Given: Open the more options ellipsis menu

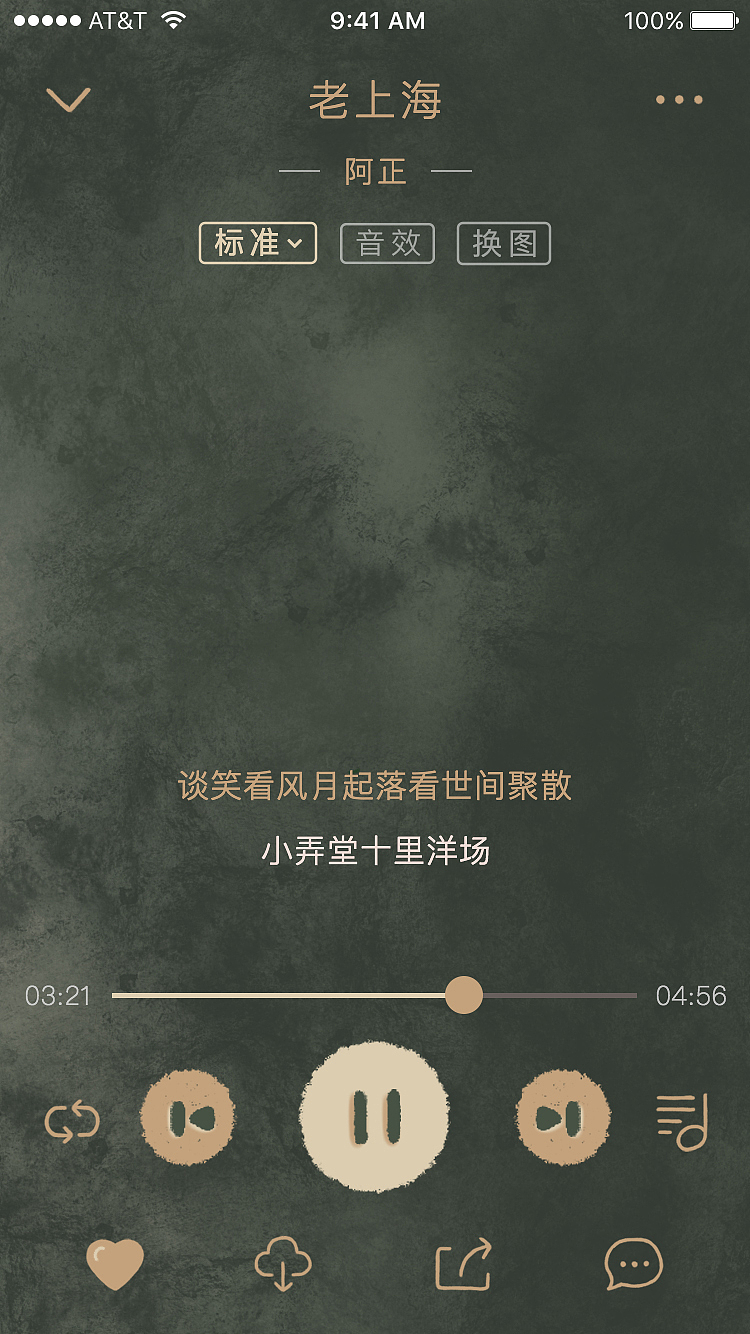Looking at the screenshot, I should (x=678, y=100).
